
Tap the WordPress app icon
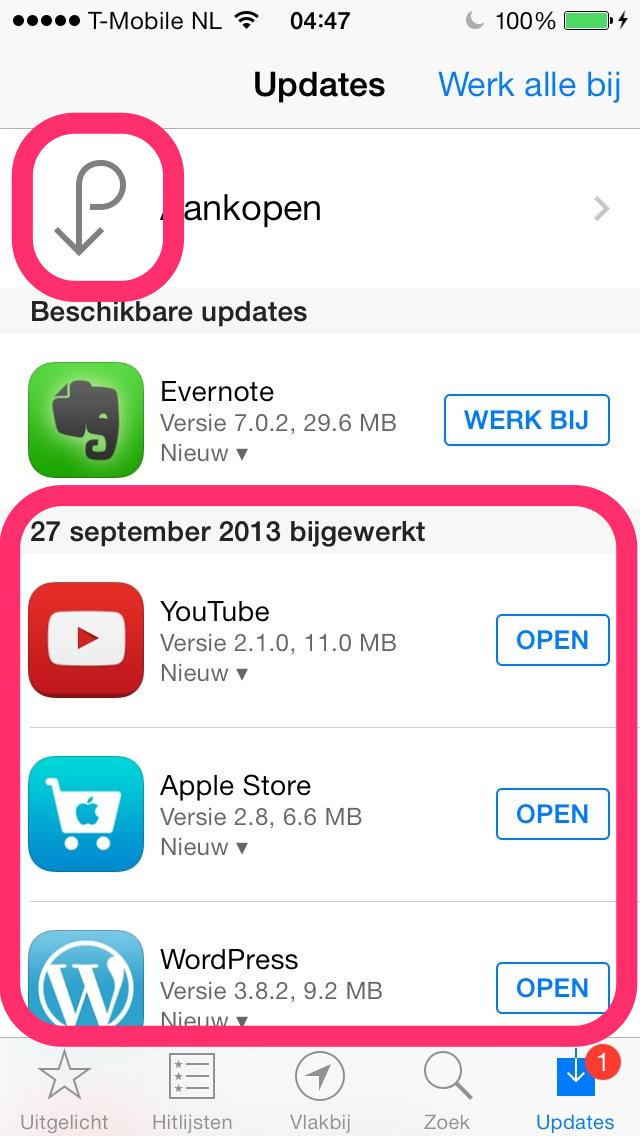point(86,980)
